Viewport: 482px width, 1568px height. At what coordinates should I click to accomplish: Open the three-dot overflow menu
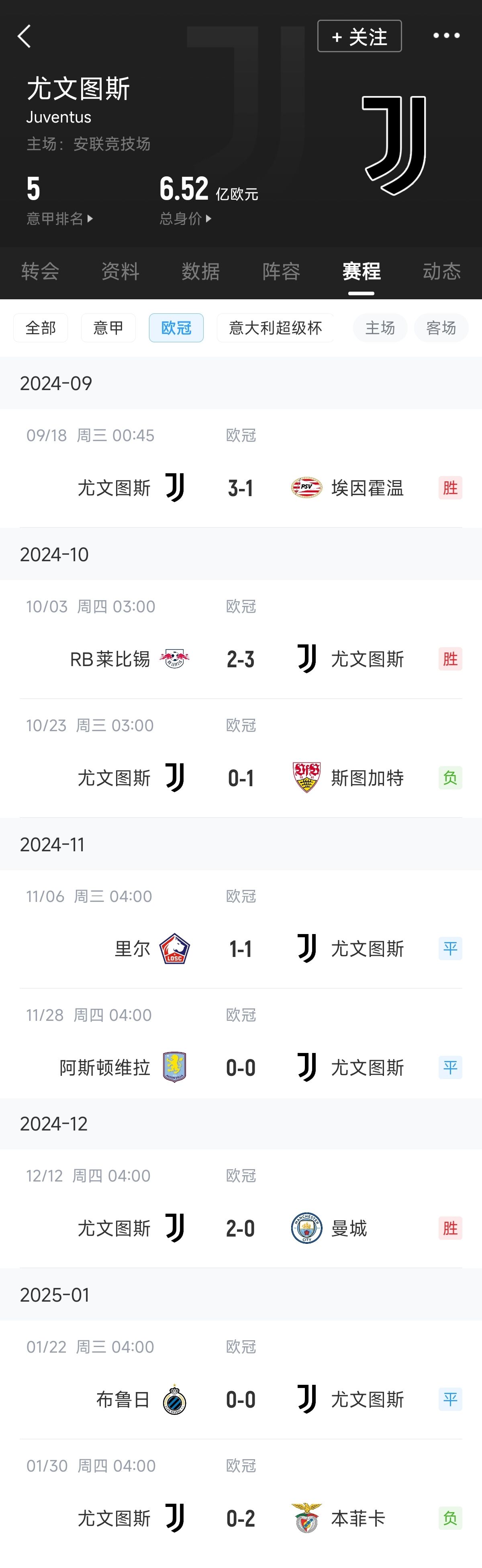coord(446,36)
